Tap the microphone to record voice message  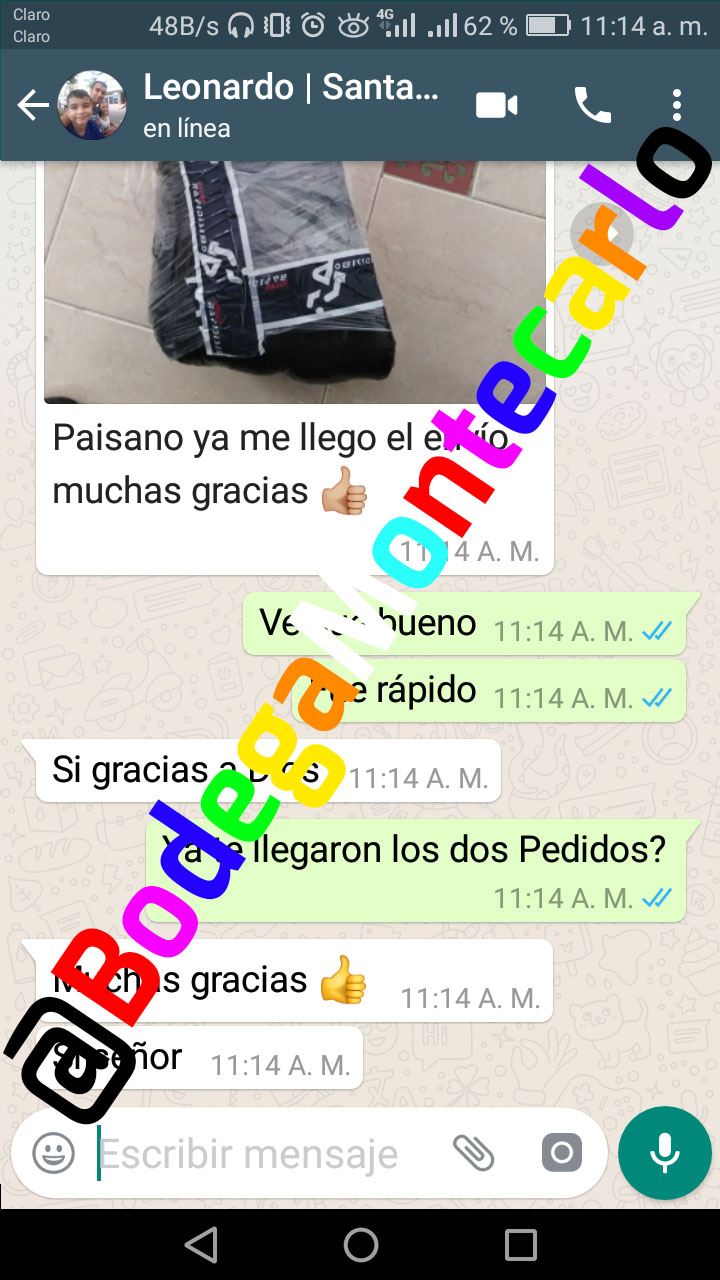click(x=664, y=1152)
